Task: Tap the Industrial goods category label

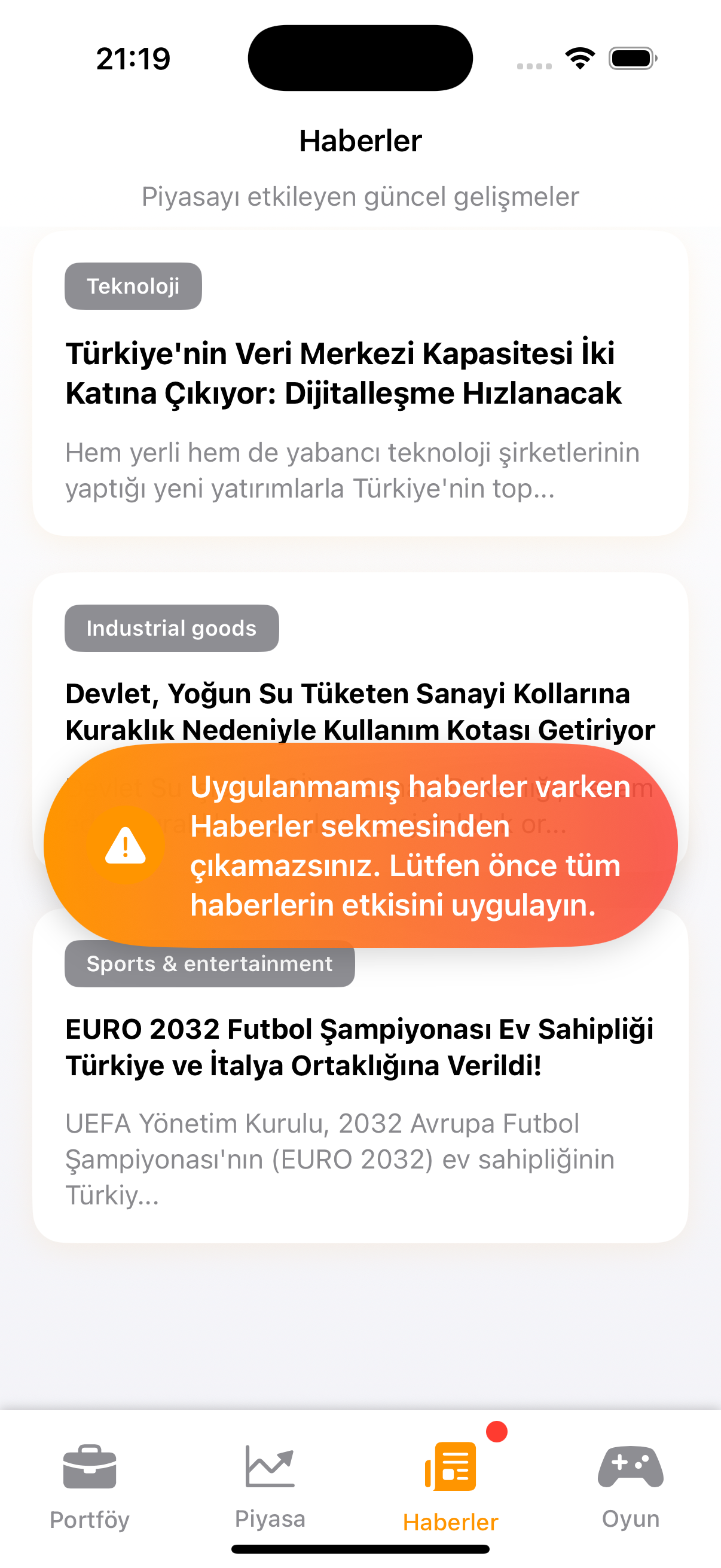Action: (x=171, y=628)
